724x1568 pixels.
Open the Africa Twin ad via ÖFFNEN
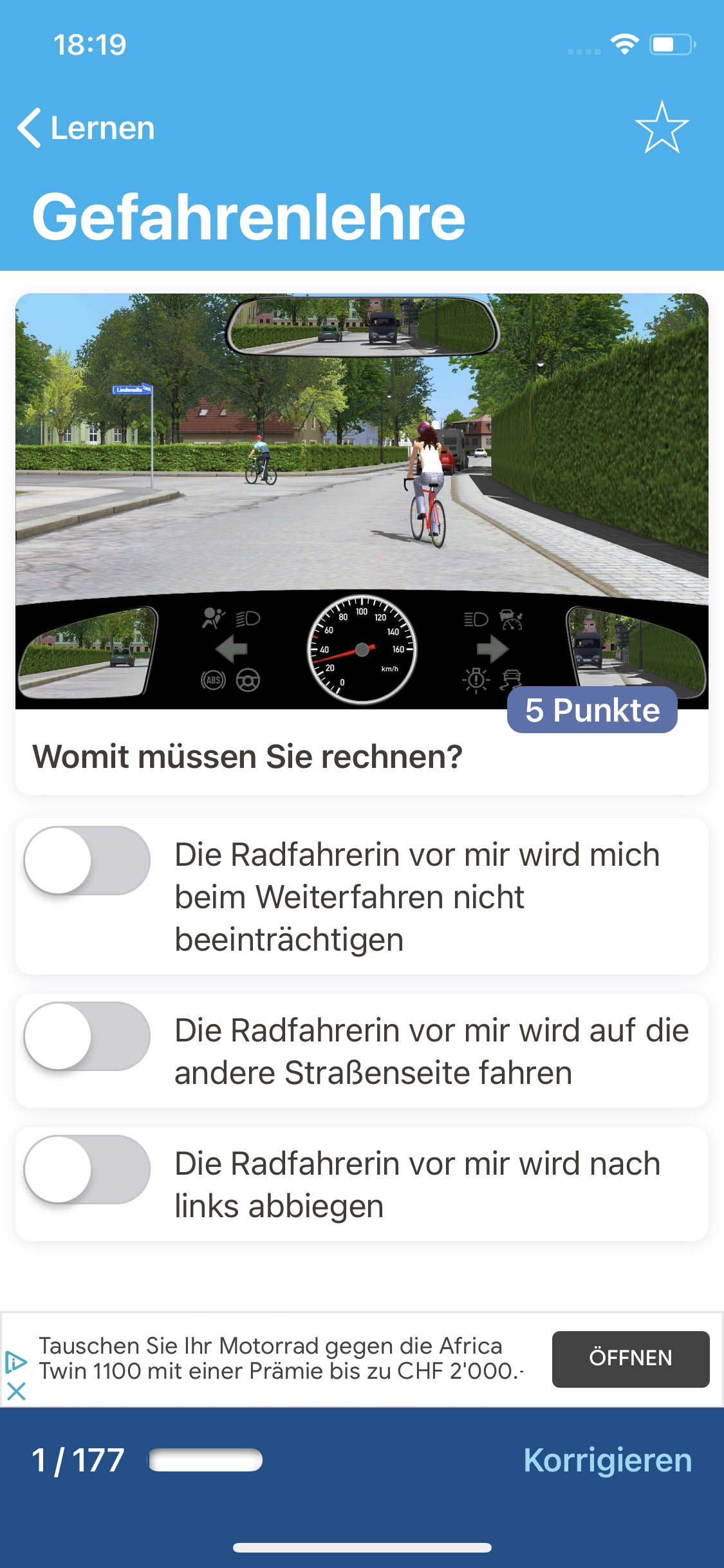(630, 1358)
